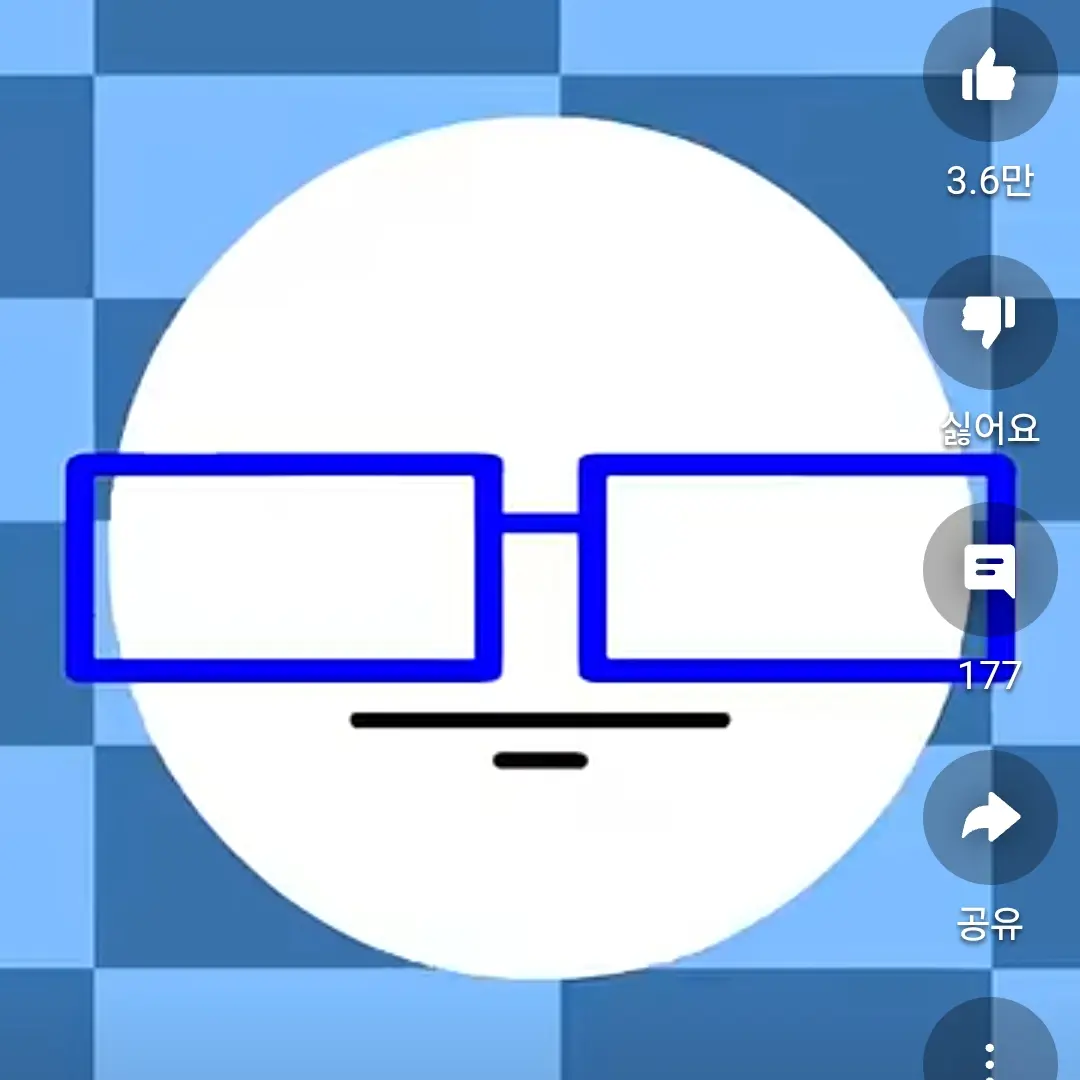1080x1080 pixels.
Task: Open the comments section
Action: tap(989, 570)
